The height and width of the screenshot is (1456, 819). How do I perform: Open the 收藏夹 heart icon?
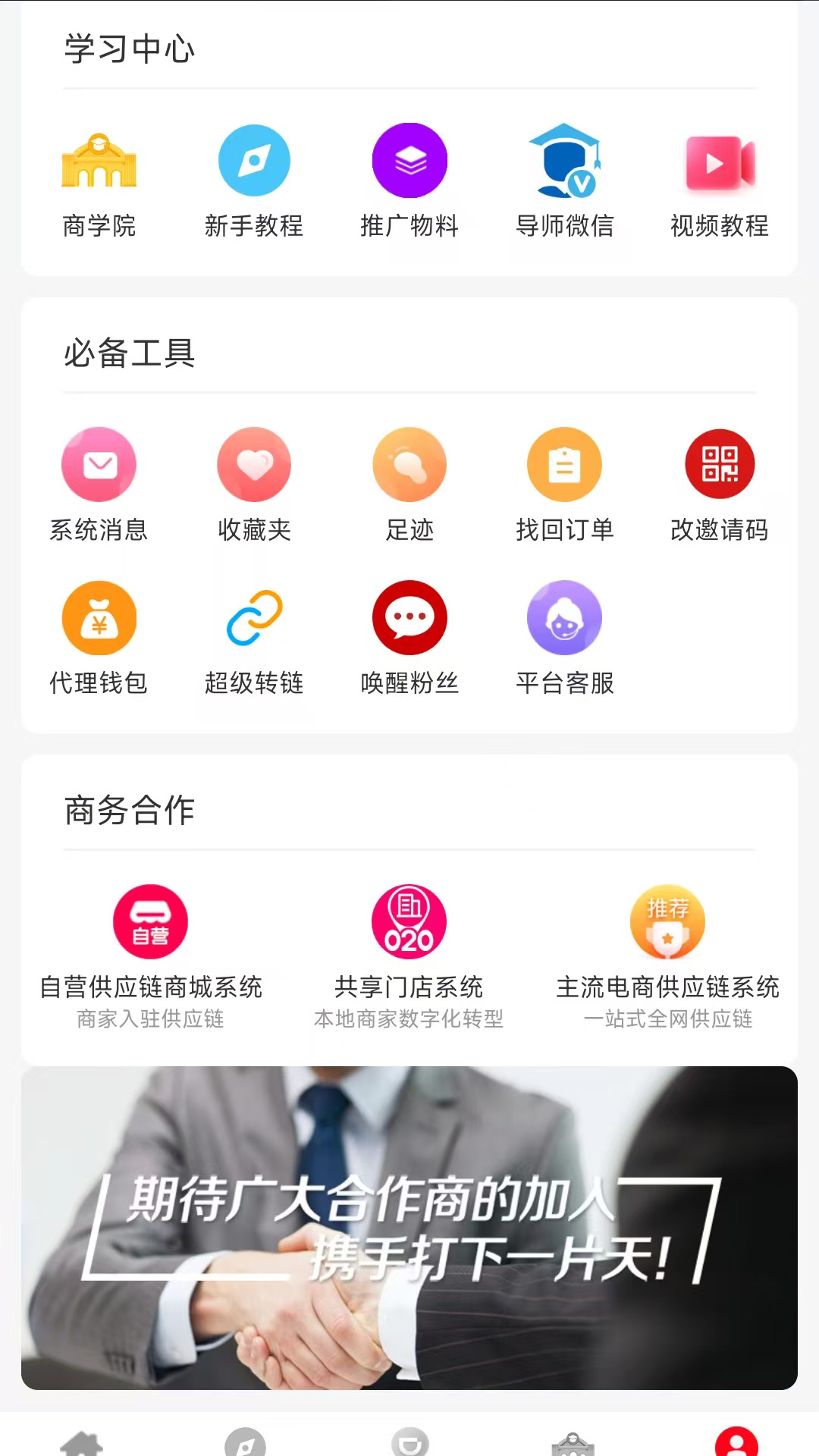[255, 464]
